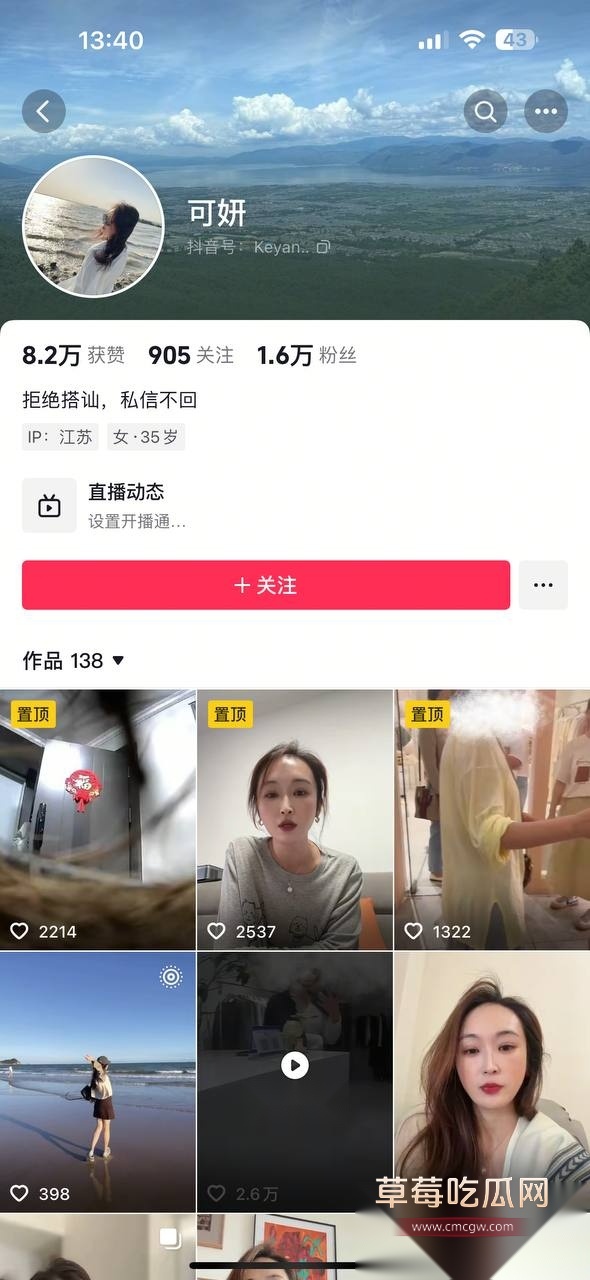
Task: Open search on this profile
Action: pyautogui.click(x=486, y=112)
